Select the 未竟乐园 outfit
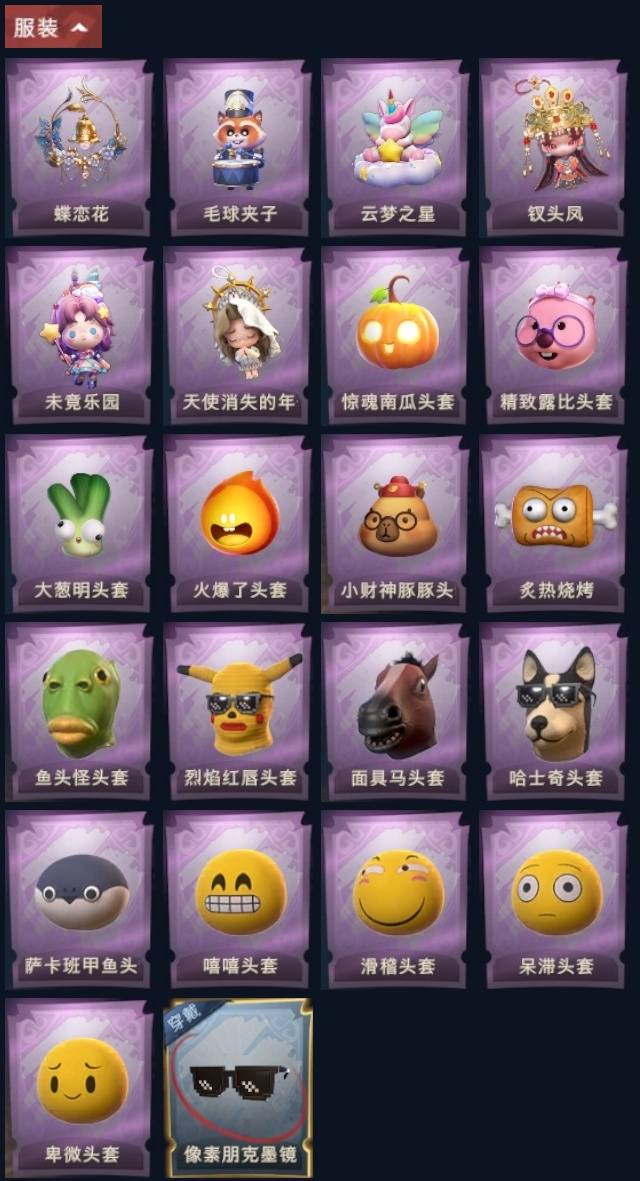Screen dimensions: 640x1181 click(x=81, y=337)
